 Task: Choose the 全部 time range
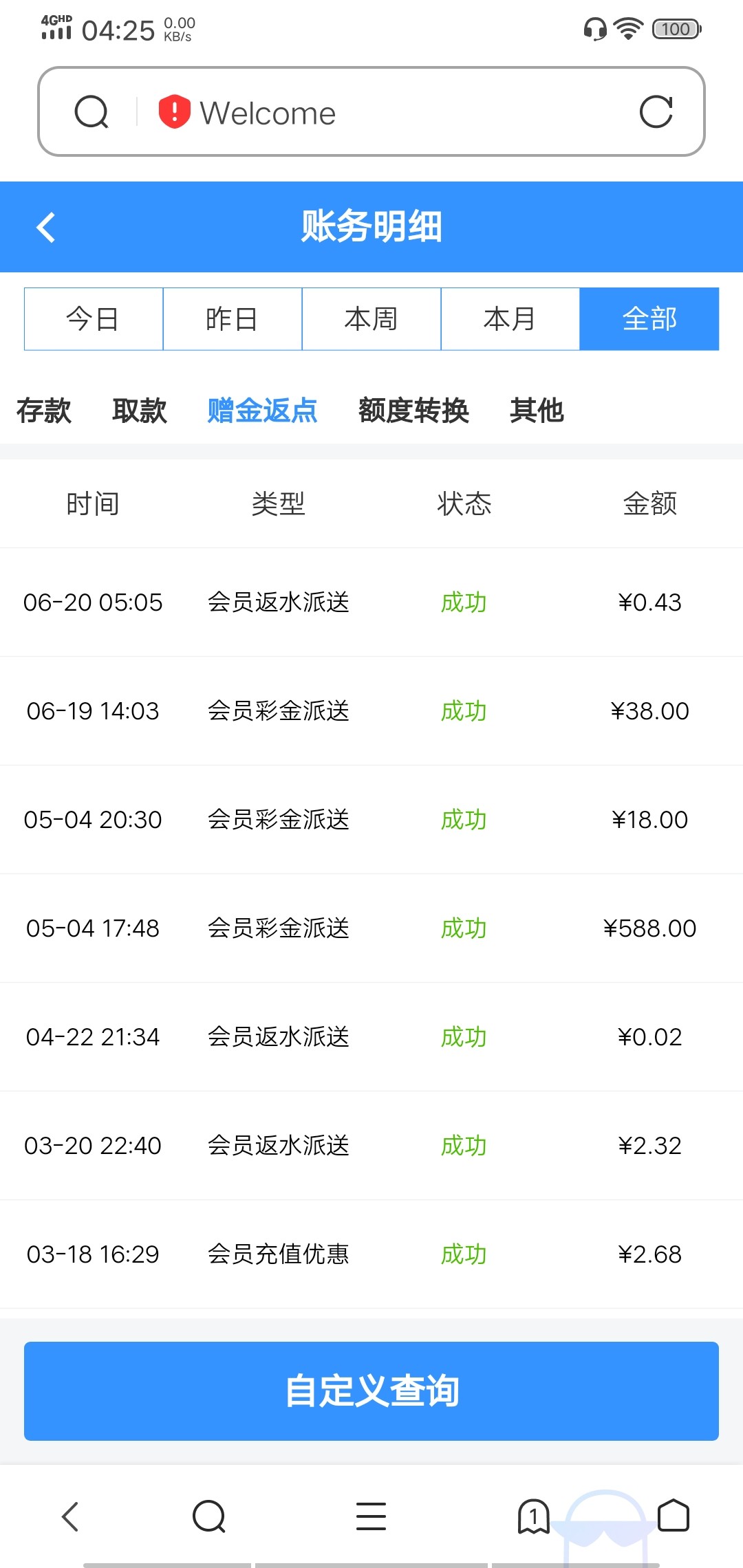[649, 319]
